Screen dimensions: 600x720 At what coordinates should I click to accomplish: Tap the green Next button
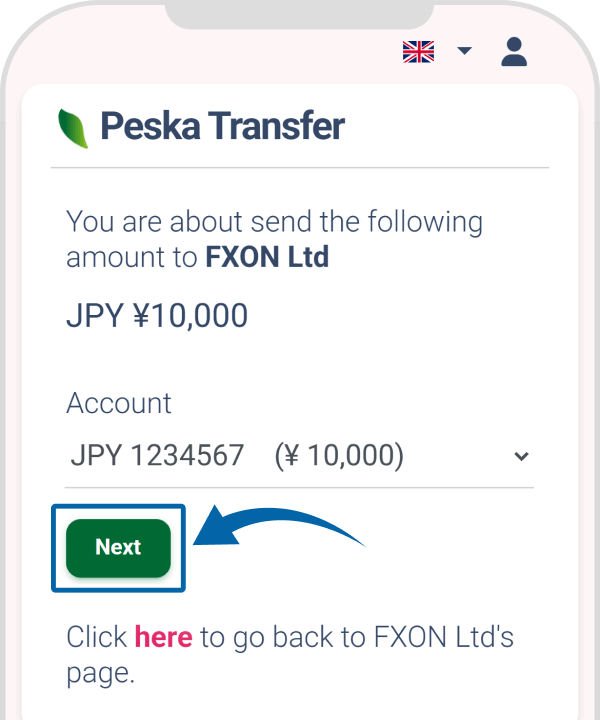118,547
